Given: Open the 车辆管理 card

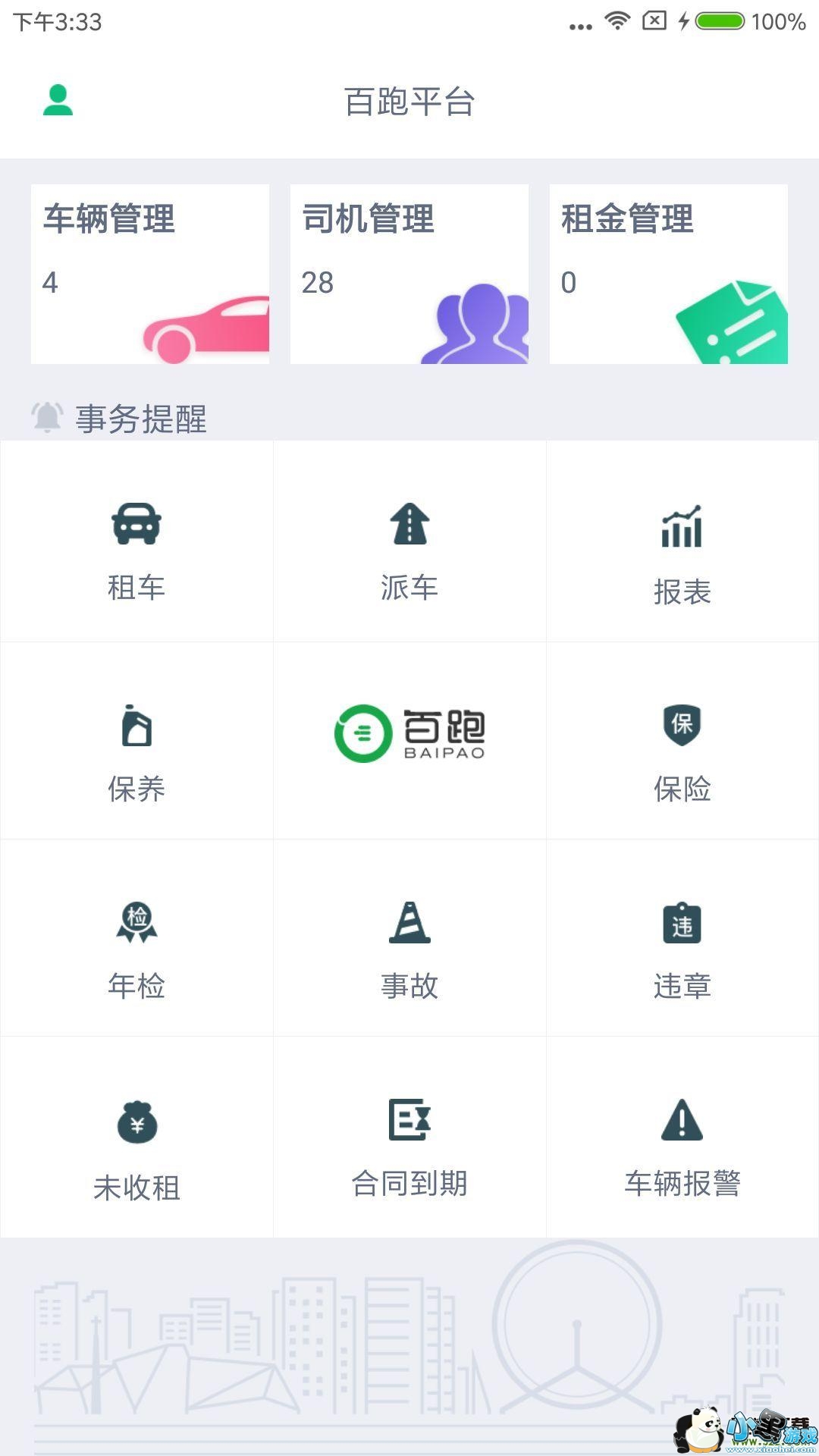Looking at the screenshot, I should (x=150, y=274).
